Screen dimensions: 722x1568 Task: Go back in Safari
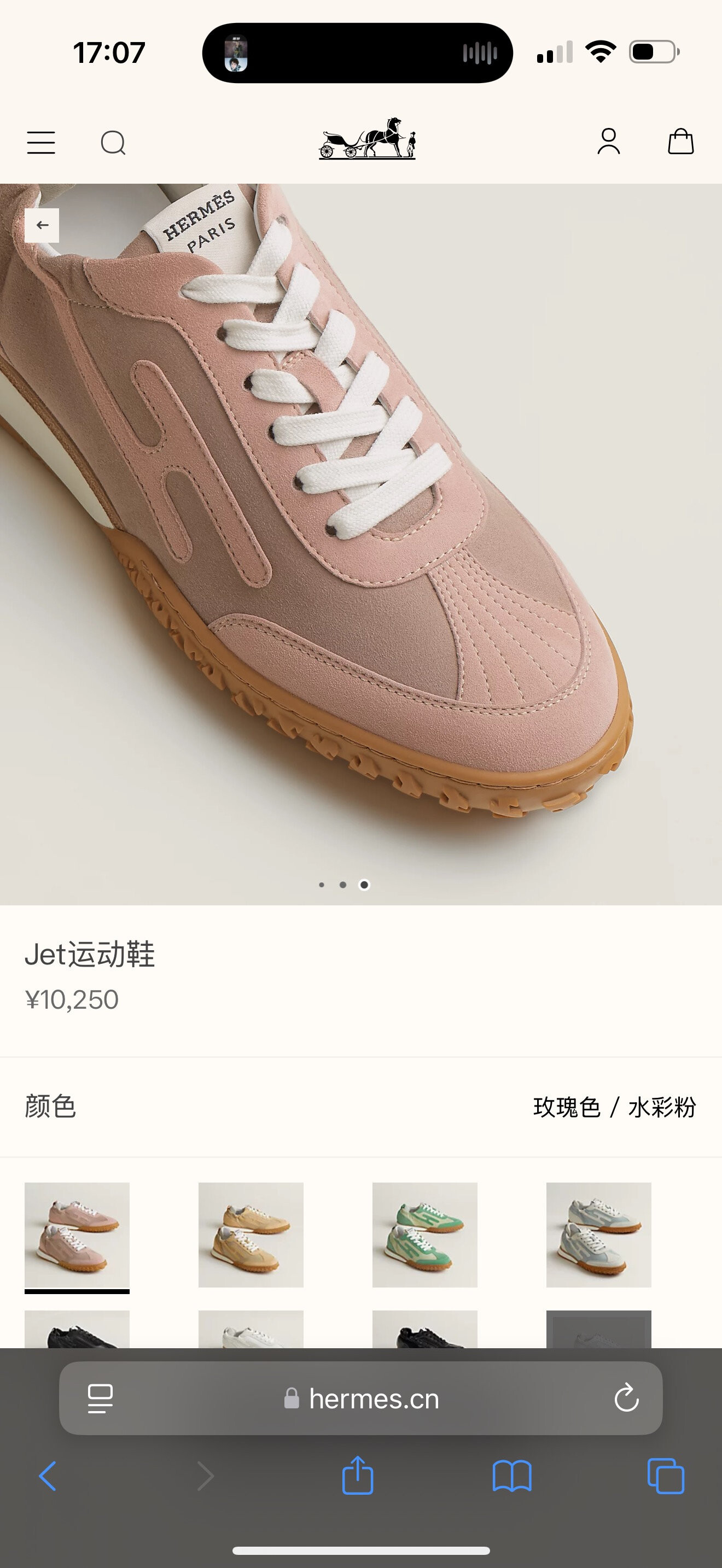[x=48, y=1476]
